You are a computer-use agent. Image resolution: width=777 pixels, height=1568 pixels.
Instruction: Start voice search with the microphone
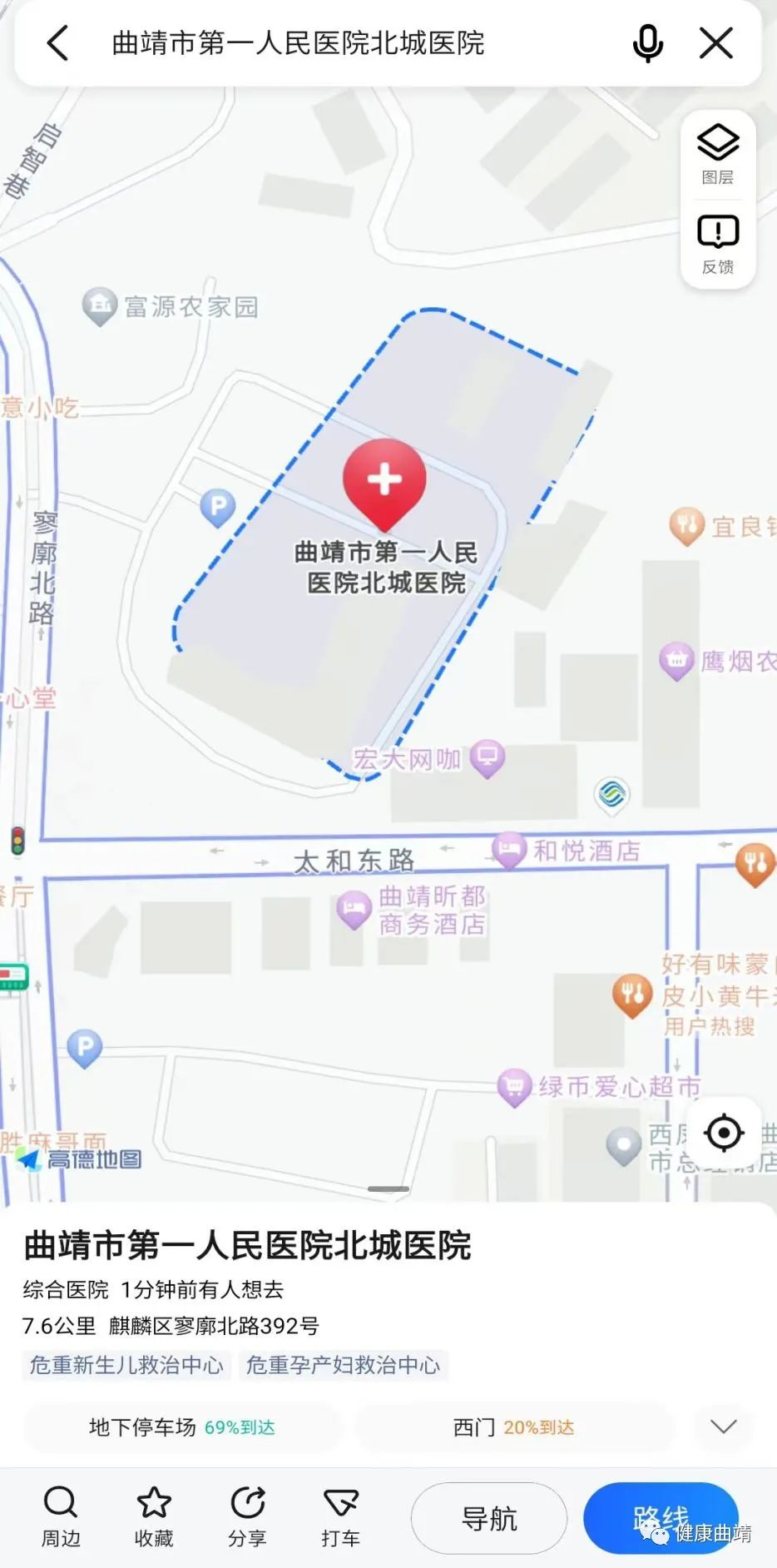click(x=647, y=43)
